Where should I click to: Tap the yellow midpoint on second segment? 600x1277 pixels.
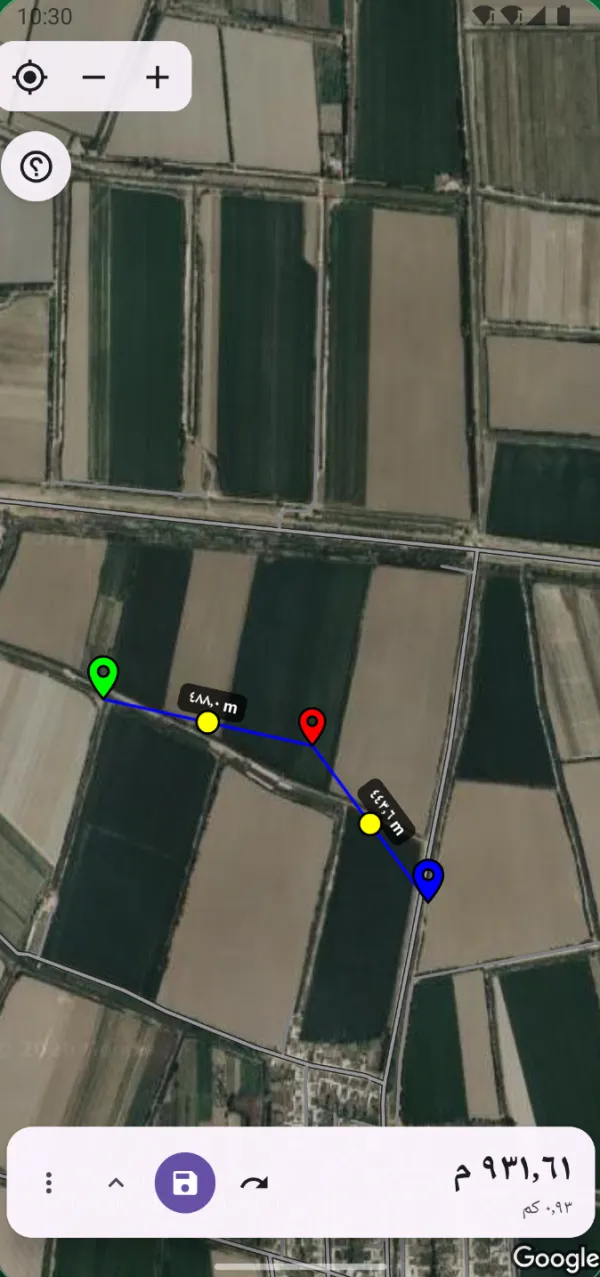(x=370, y=824)
